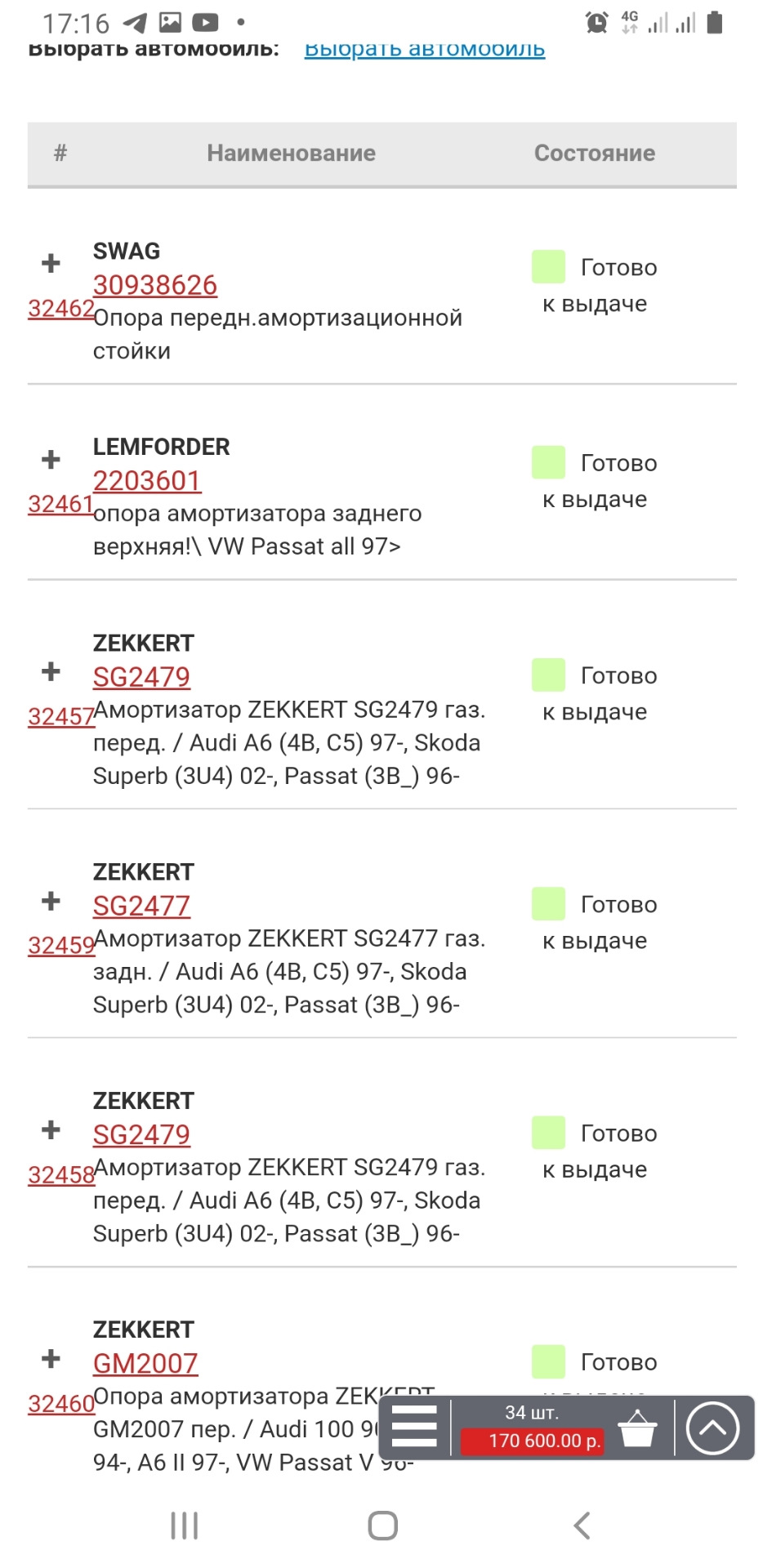This screenshot has width=763, height=1568.
Task: Open part number GM2007 link
Action: (x=145, y=1363)
